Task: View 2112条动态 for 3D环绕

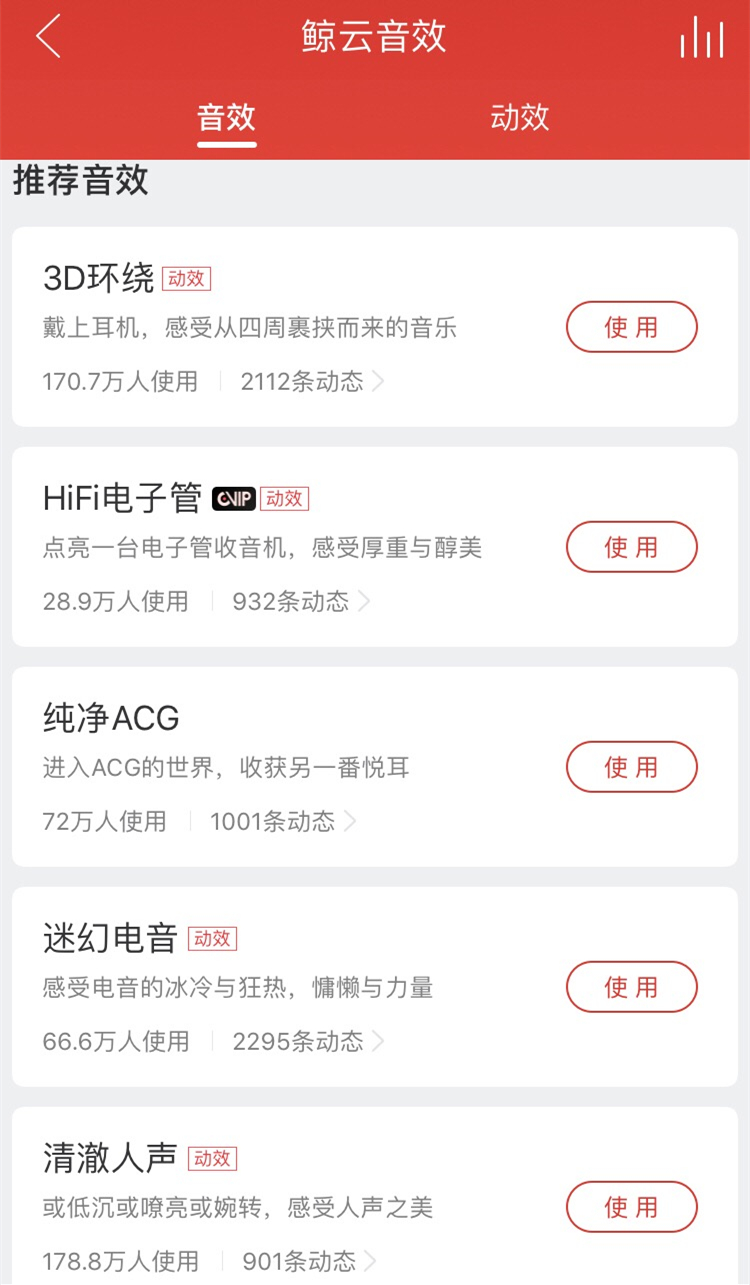Action: pos(313,381)
